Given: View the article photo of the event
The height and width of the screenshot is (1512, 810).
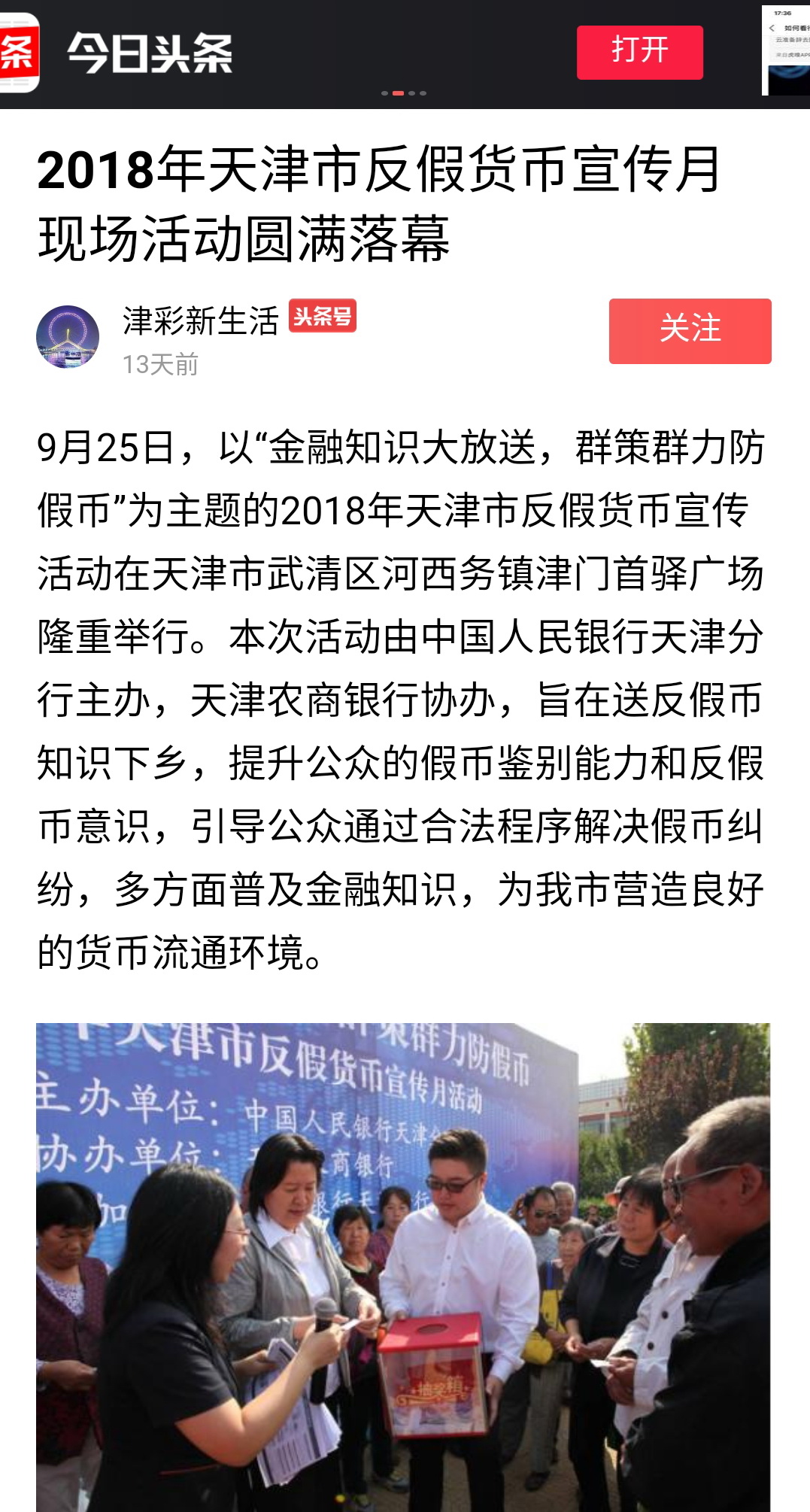Looking at the screenshot, I should 403,1266.
